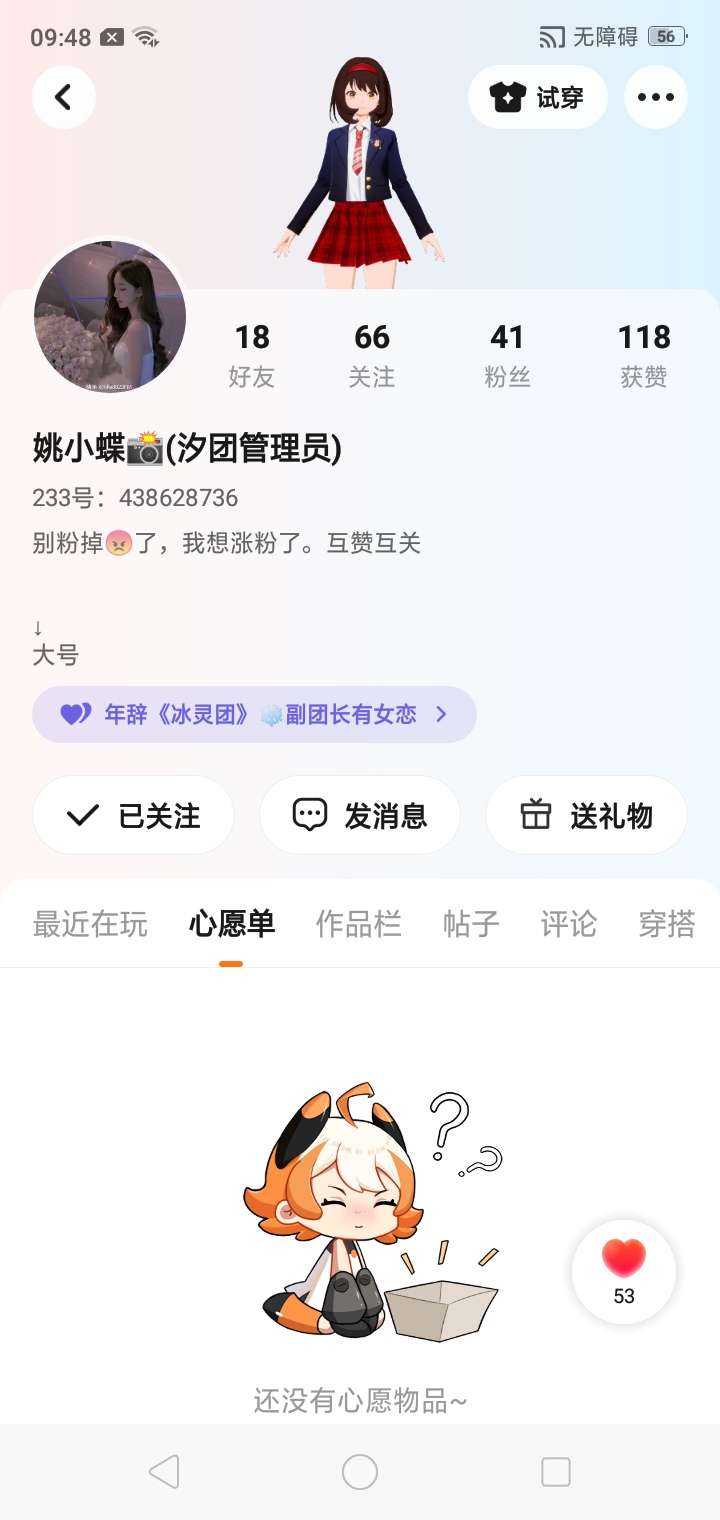Like the profile with the heart button
The height and width of the screenshot is (1520, 720).
click(624, 1270)
